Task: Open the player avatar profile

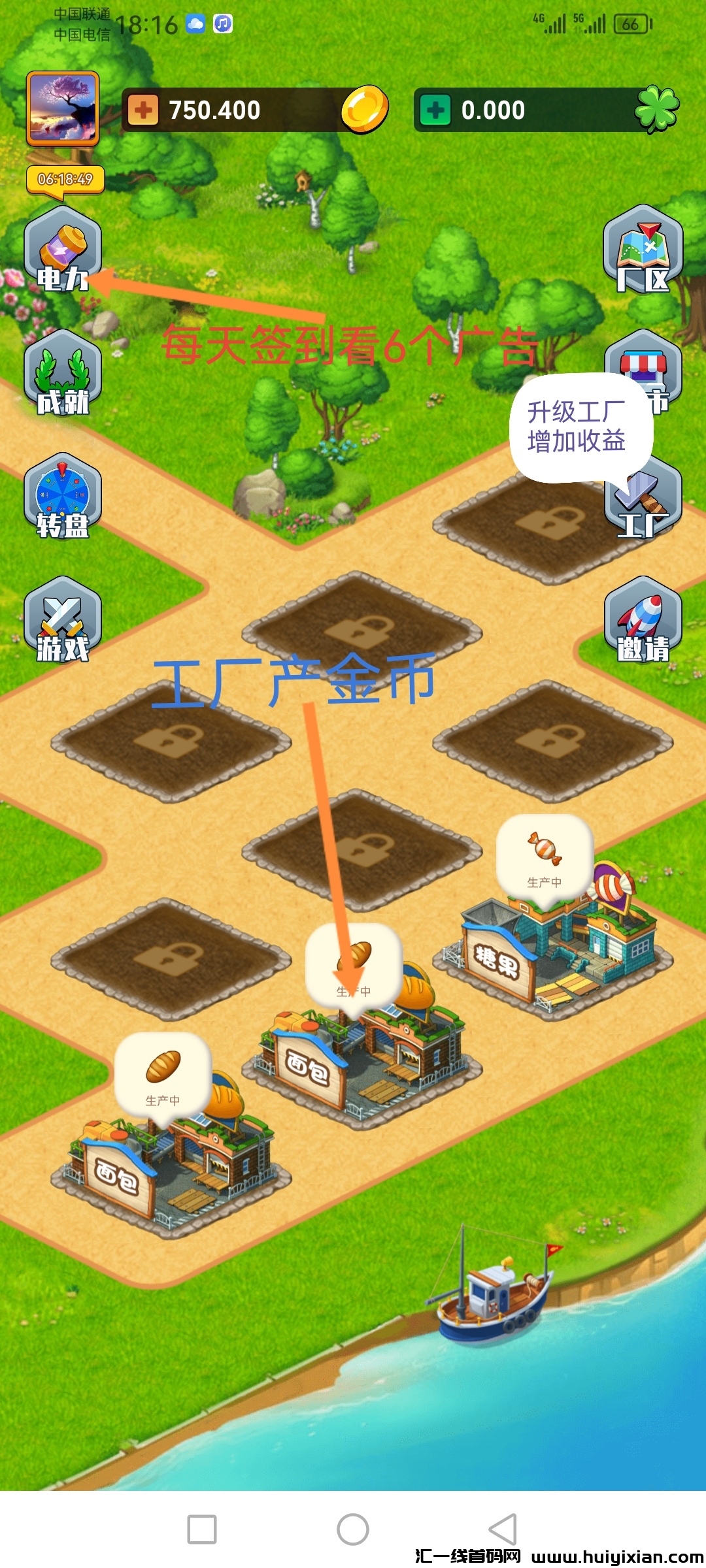Action: click(63, 108)
